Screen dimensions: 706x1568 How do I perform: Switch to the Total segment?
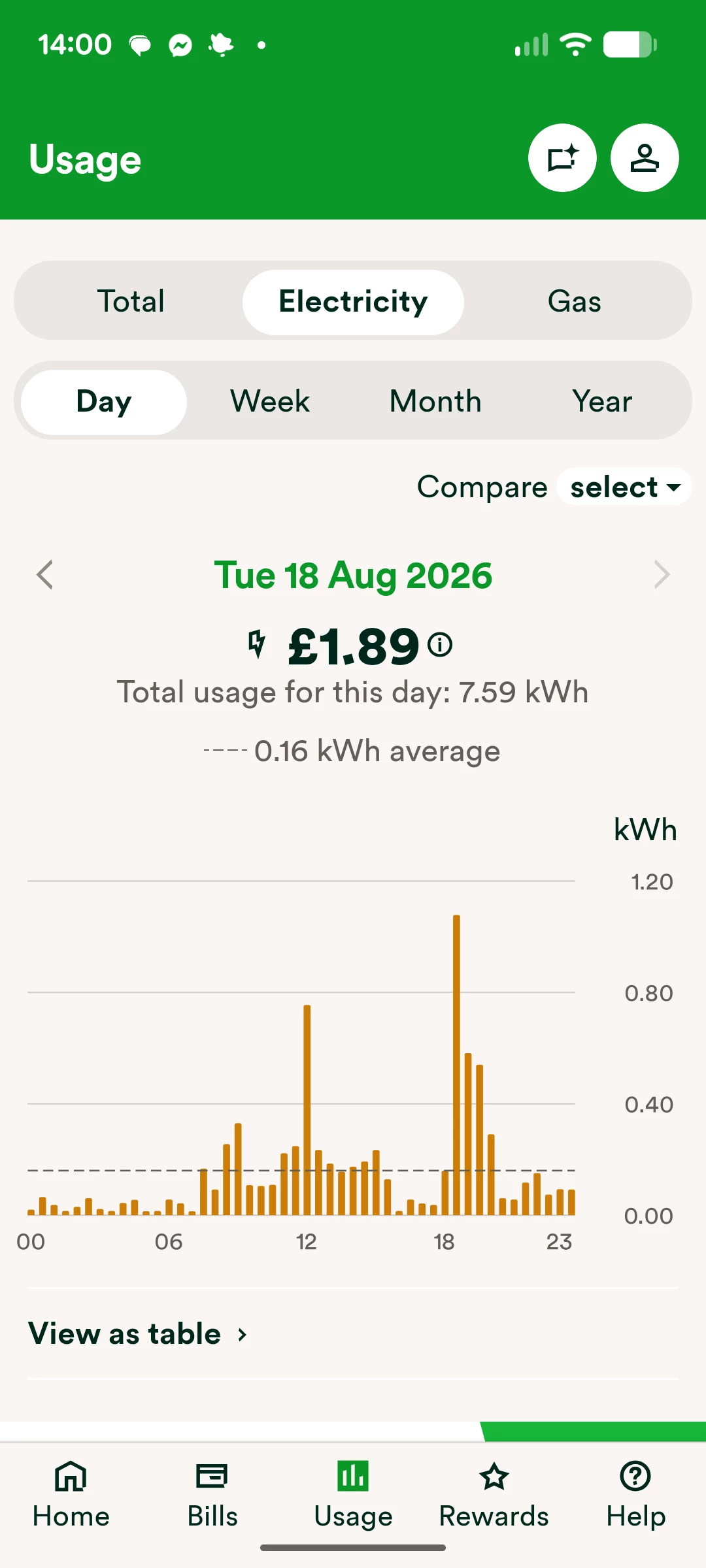131,302
